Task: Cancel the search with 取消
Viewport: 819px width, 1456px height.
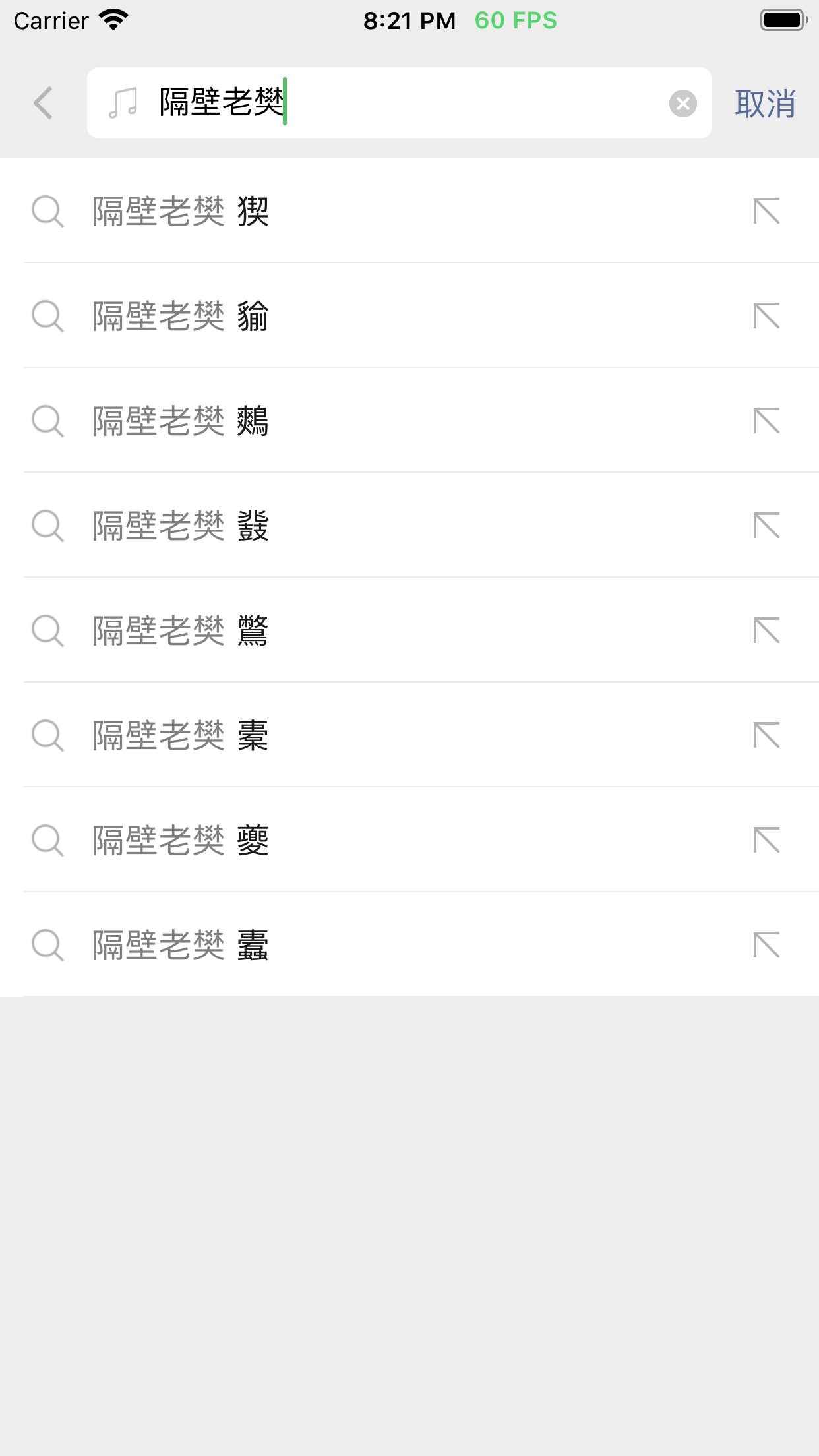Action: point(765,104)
